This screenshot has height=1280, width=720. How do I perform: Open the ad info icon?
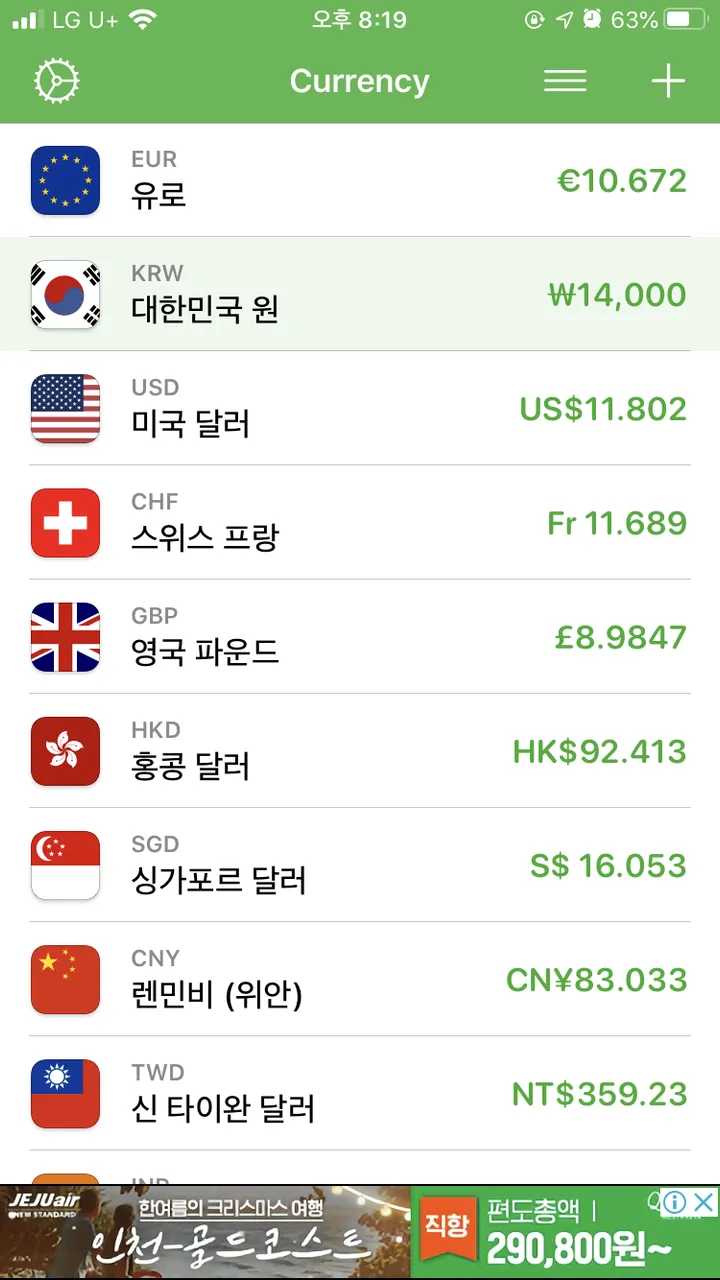(675, 1201)
